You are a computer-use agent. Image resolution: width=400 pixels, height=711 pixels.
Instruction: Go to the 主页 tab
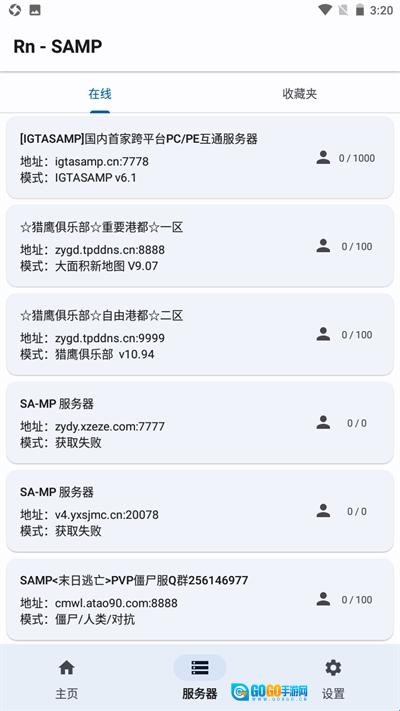(x=67, y=678)
